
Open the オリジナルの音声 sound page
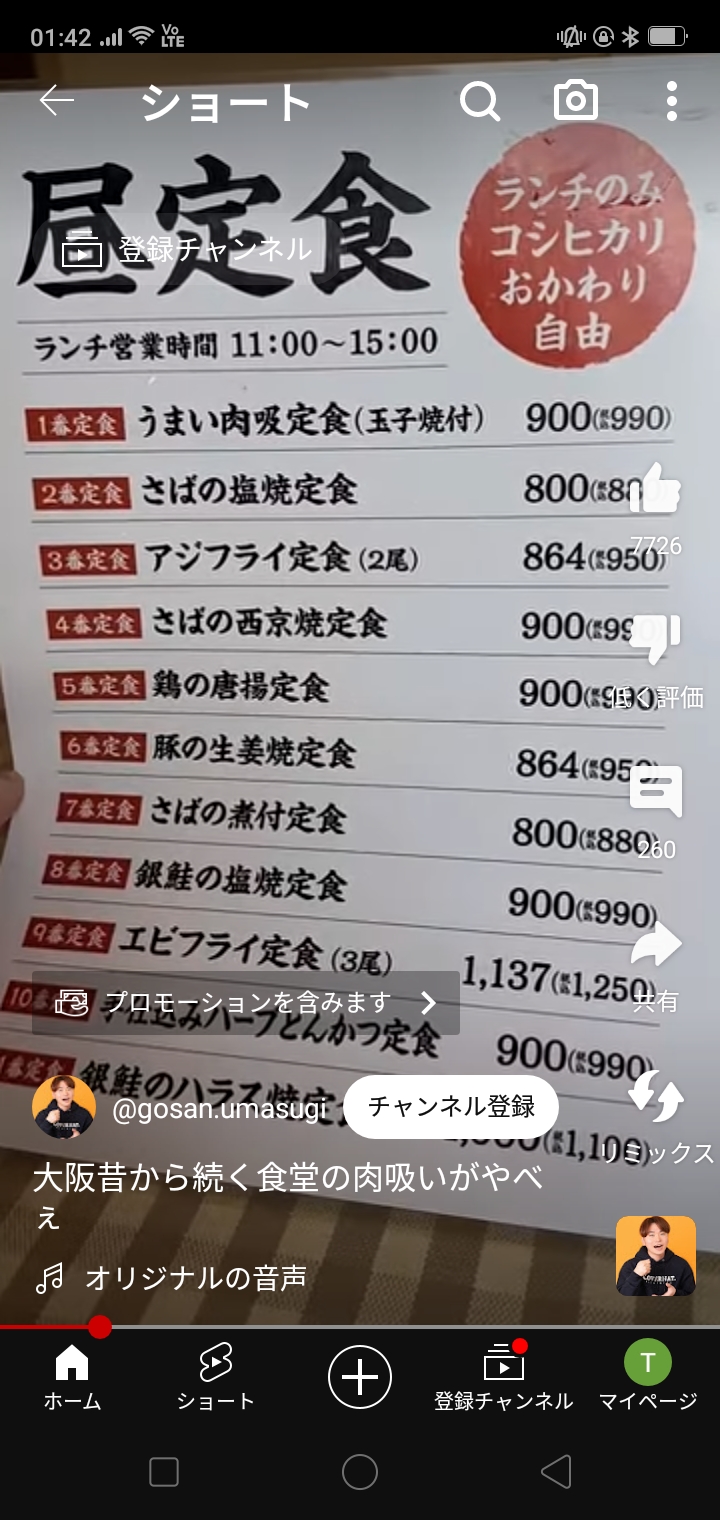coord(196,1277)
